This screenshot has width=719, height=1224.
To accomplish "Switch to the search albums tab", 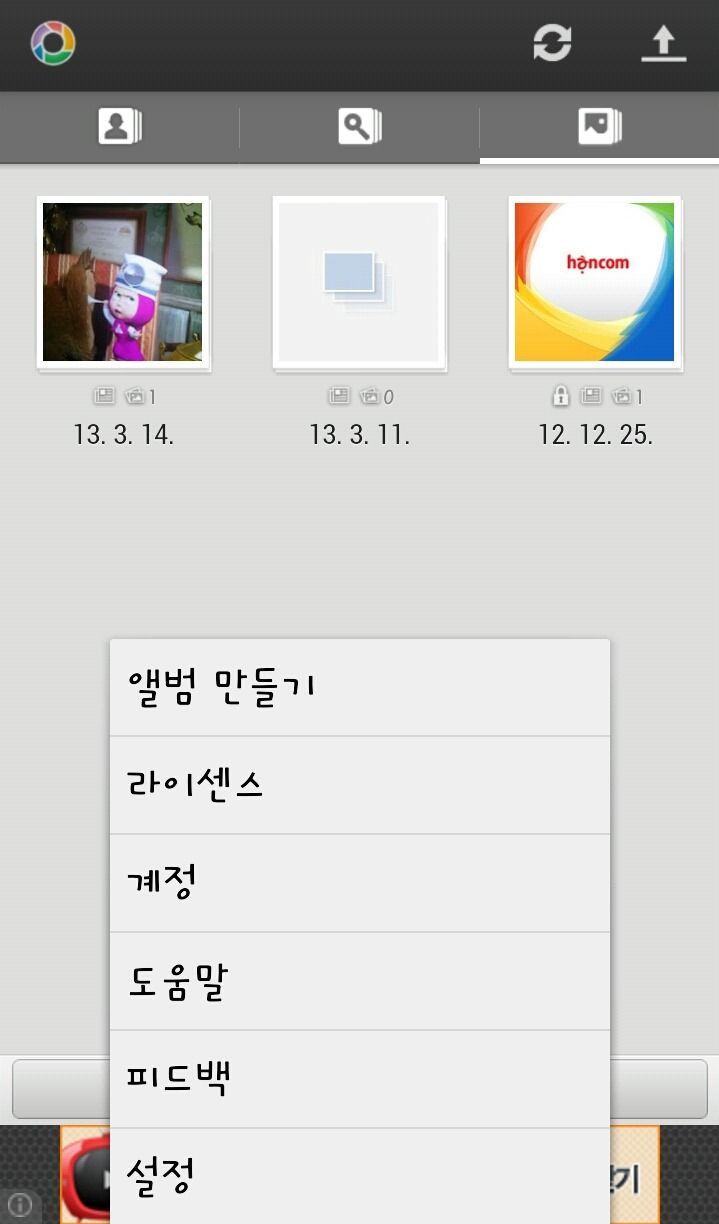I will point(359,127).
